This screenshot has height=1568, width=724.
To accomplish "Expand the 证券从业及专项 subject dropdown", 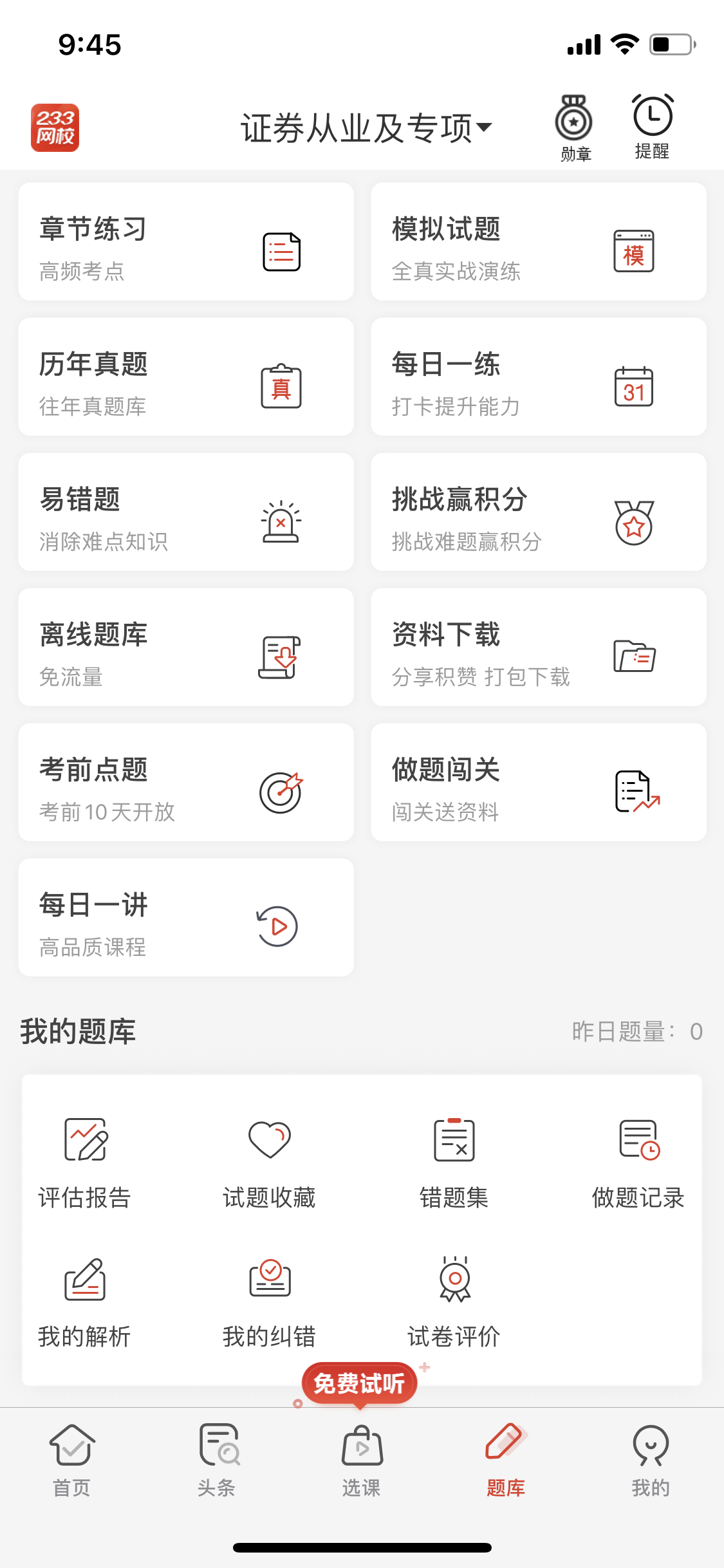I will 366,127.
